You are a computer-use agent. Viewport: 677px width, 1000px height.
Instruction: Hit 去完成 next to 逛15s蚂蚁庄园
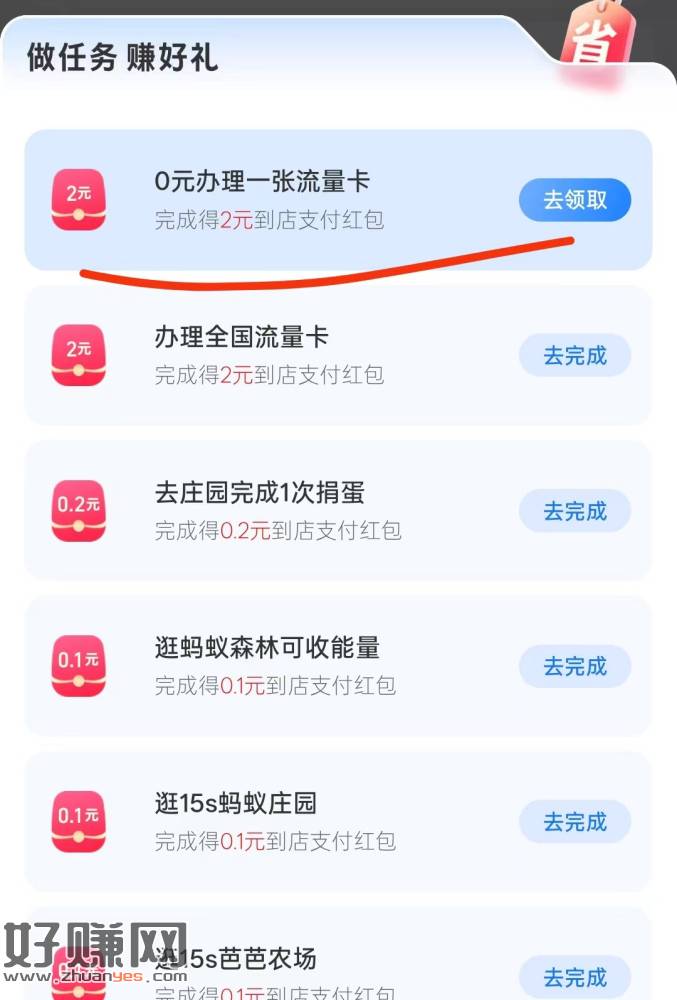click(575, 822)
